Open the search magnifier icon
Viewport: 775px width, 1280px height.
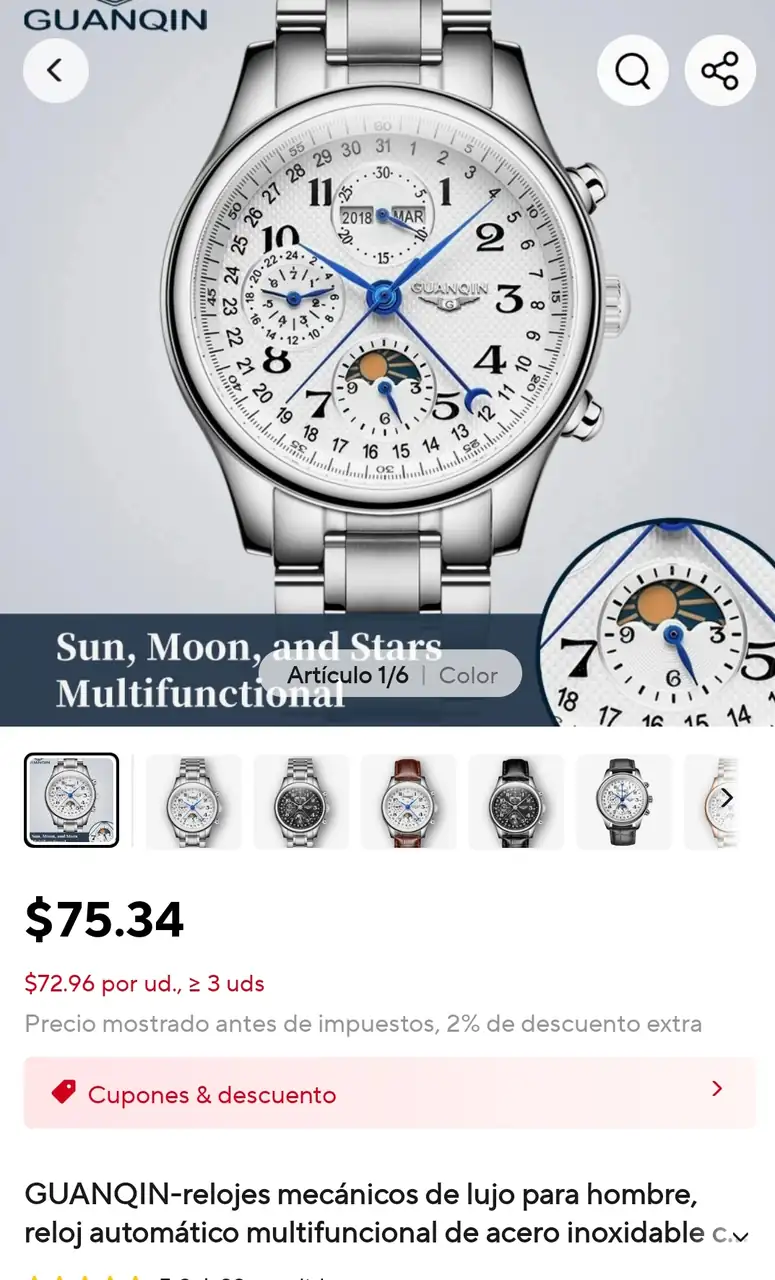tap(632, 71)
